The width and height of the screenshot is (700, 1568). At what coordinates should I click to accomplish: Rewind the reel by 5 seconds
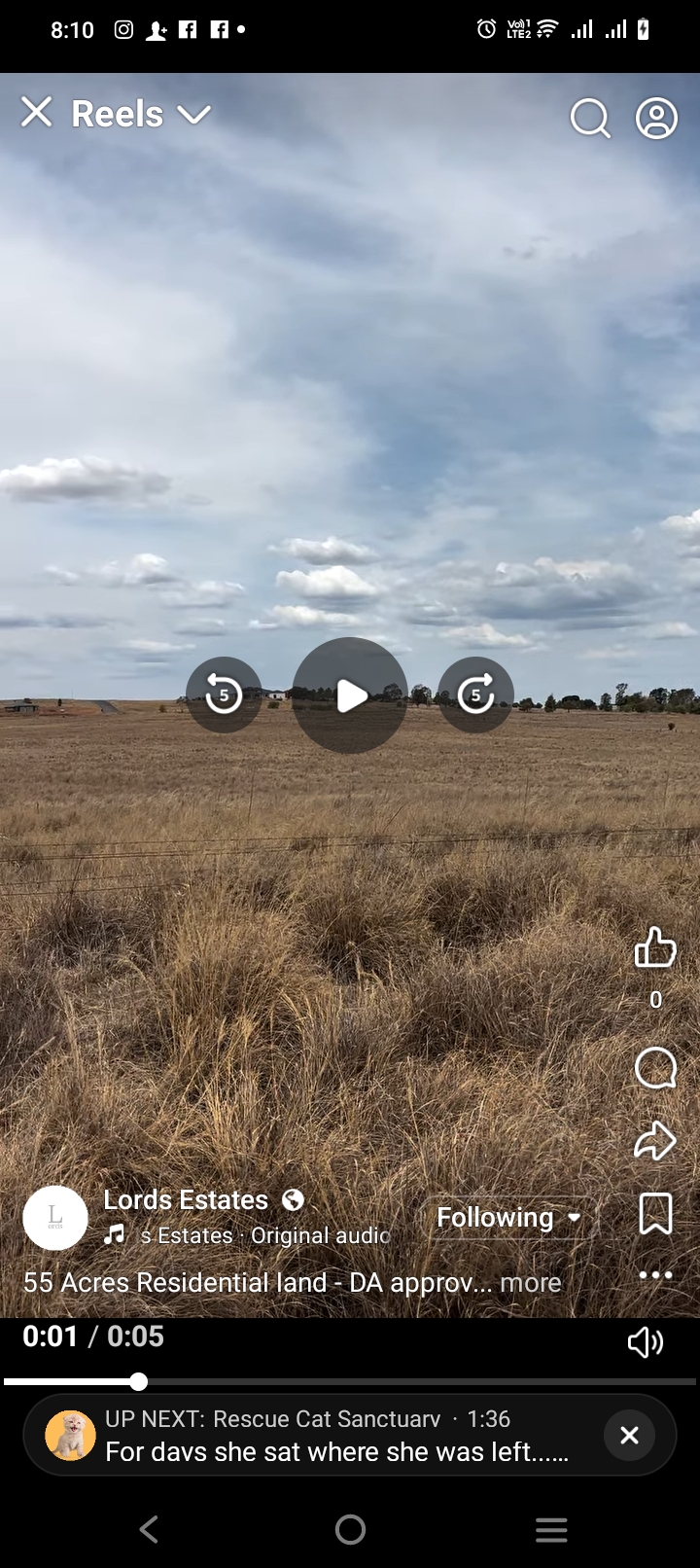(x=224, y=695)
